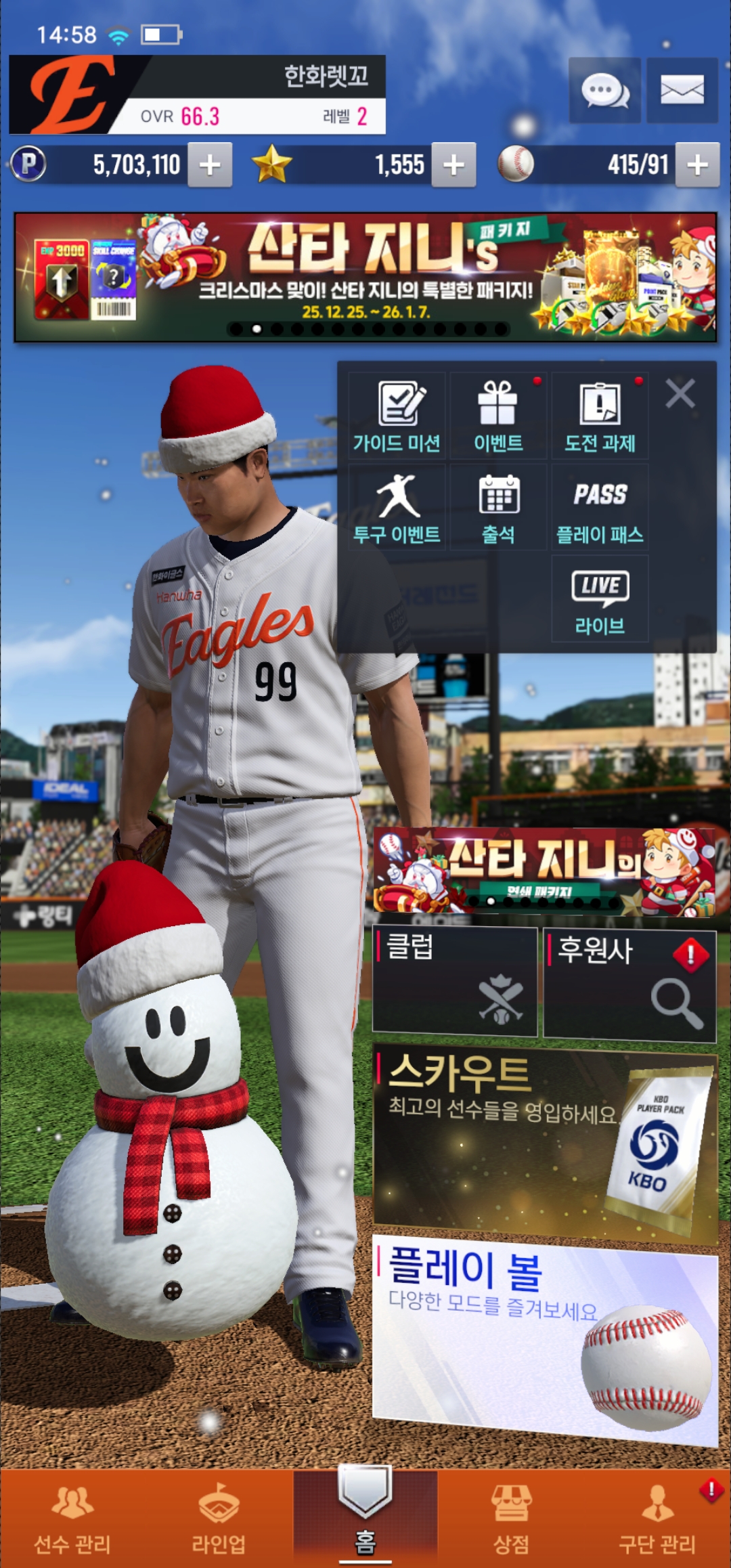The width and height of the screenshot is (731, 1568).
Task: Open the mail envelope inbox
Action: 682,91
